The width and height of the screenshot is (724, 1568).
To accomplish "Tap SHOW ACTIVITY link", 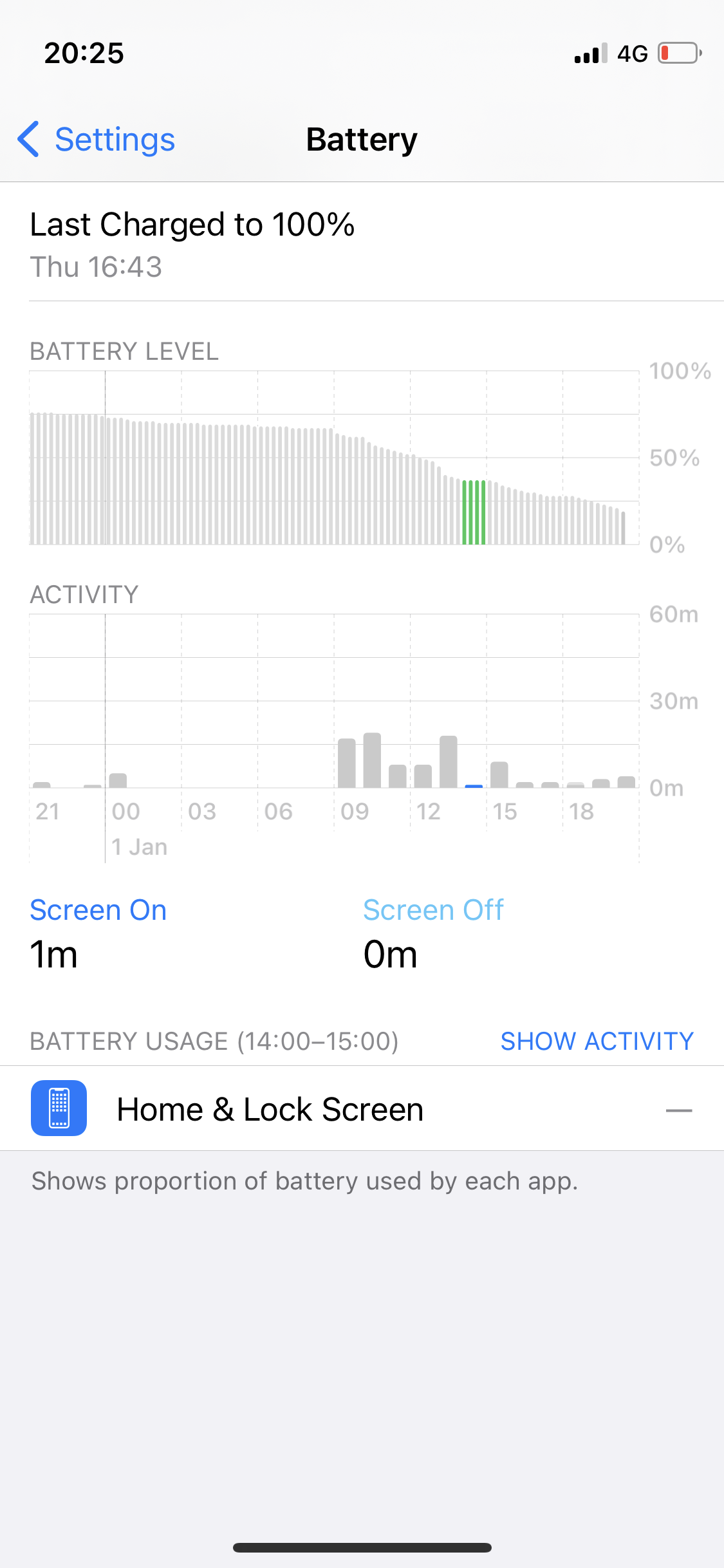I will (x=597, y=1041).
